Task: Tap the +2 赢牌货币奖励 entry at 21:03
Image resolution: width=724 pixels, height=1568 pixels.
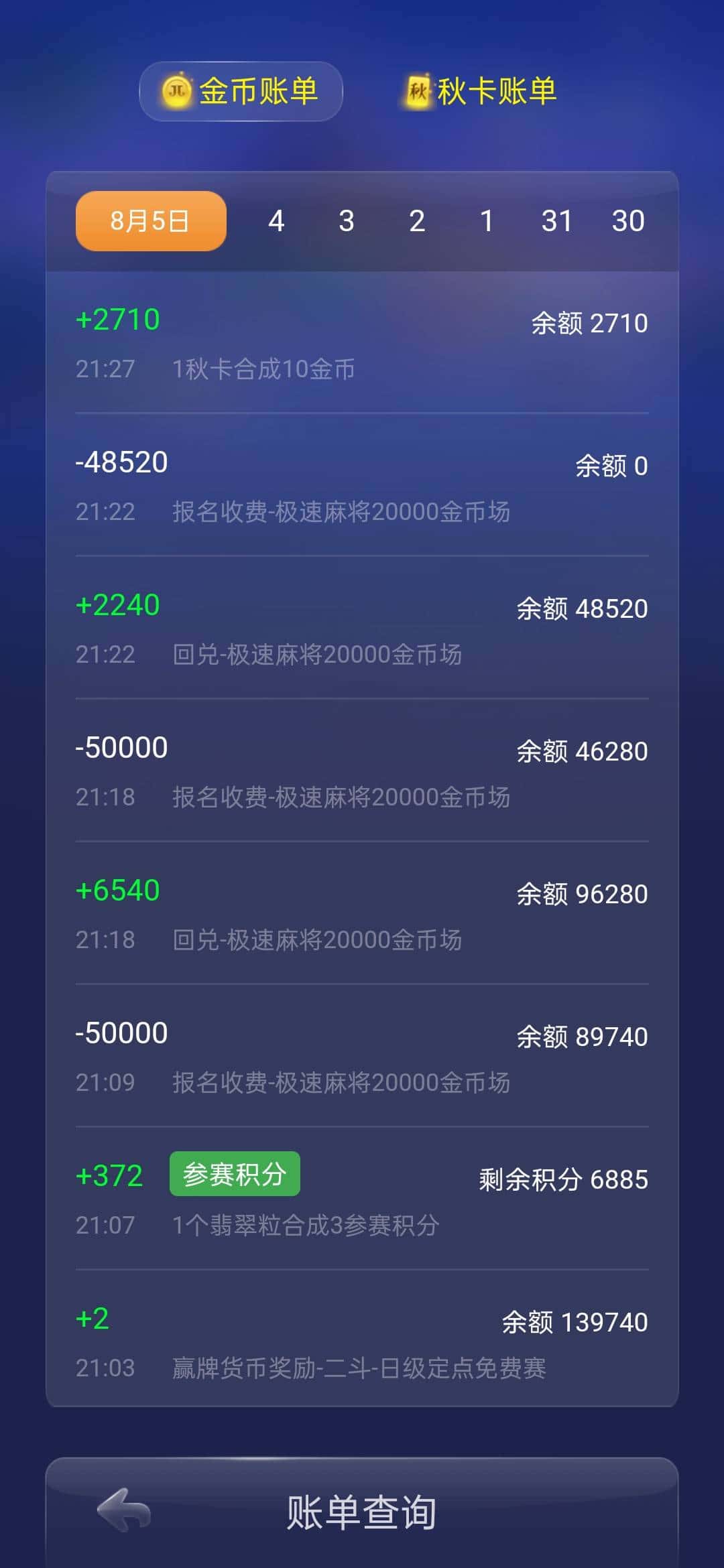Action: click(362, 1340)
